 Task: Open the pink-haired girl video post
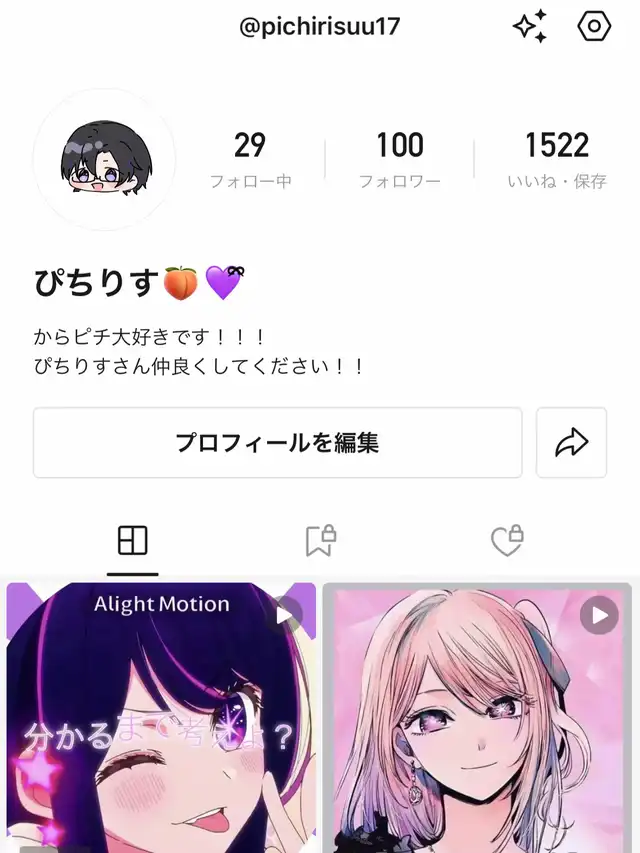[x=477, y=718]
